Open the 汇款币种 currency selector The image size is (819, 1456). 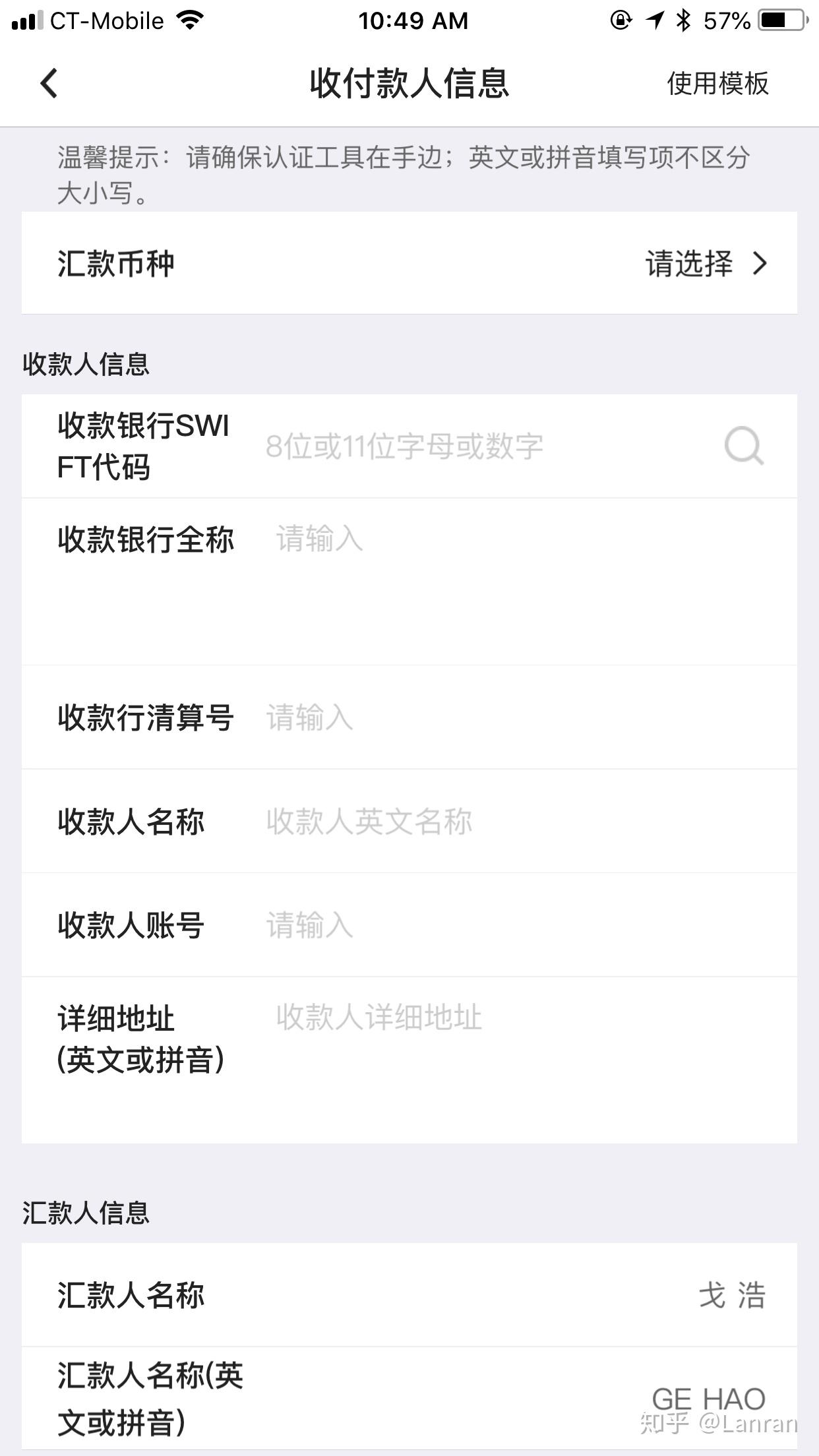[706, 264]
